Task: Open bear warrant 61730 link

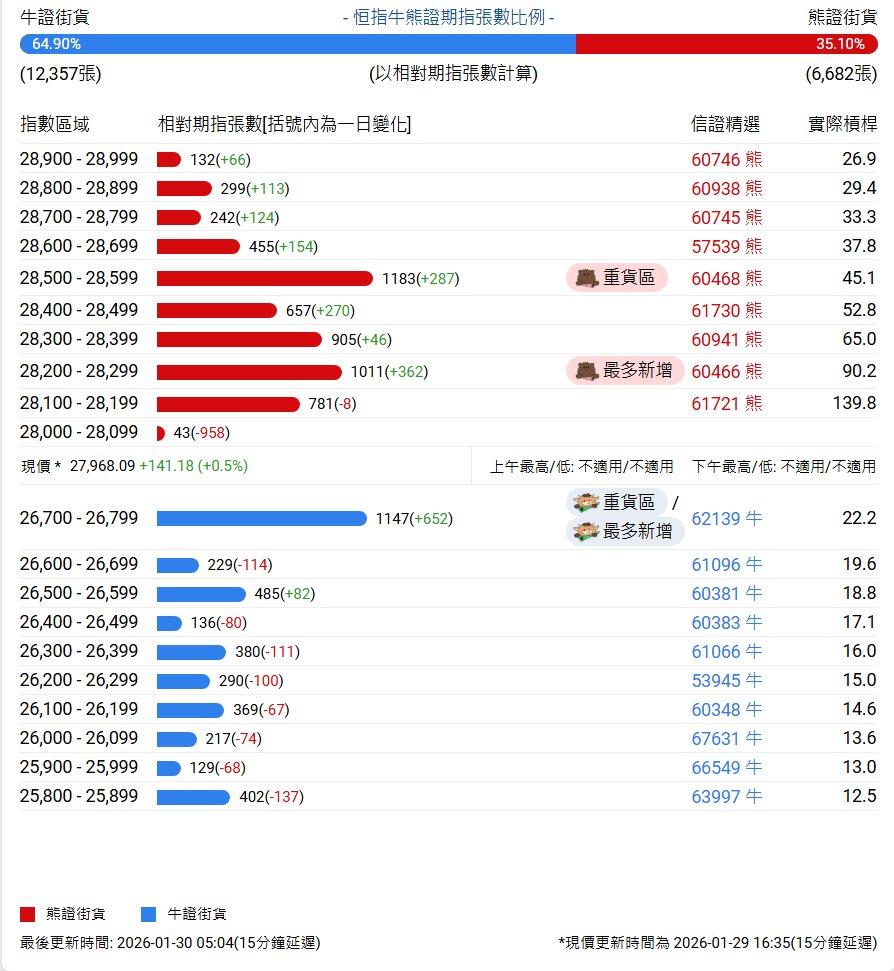Action: (x=726, y=311)
